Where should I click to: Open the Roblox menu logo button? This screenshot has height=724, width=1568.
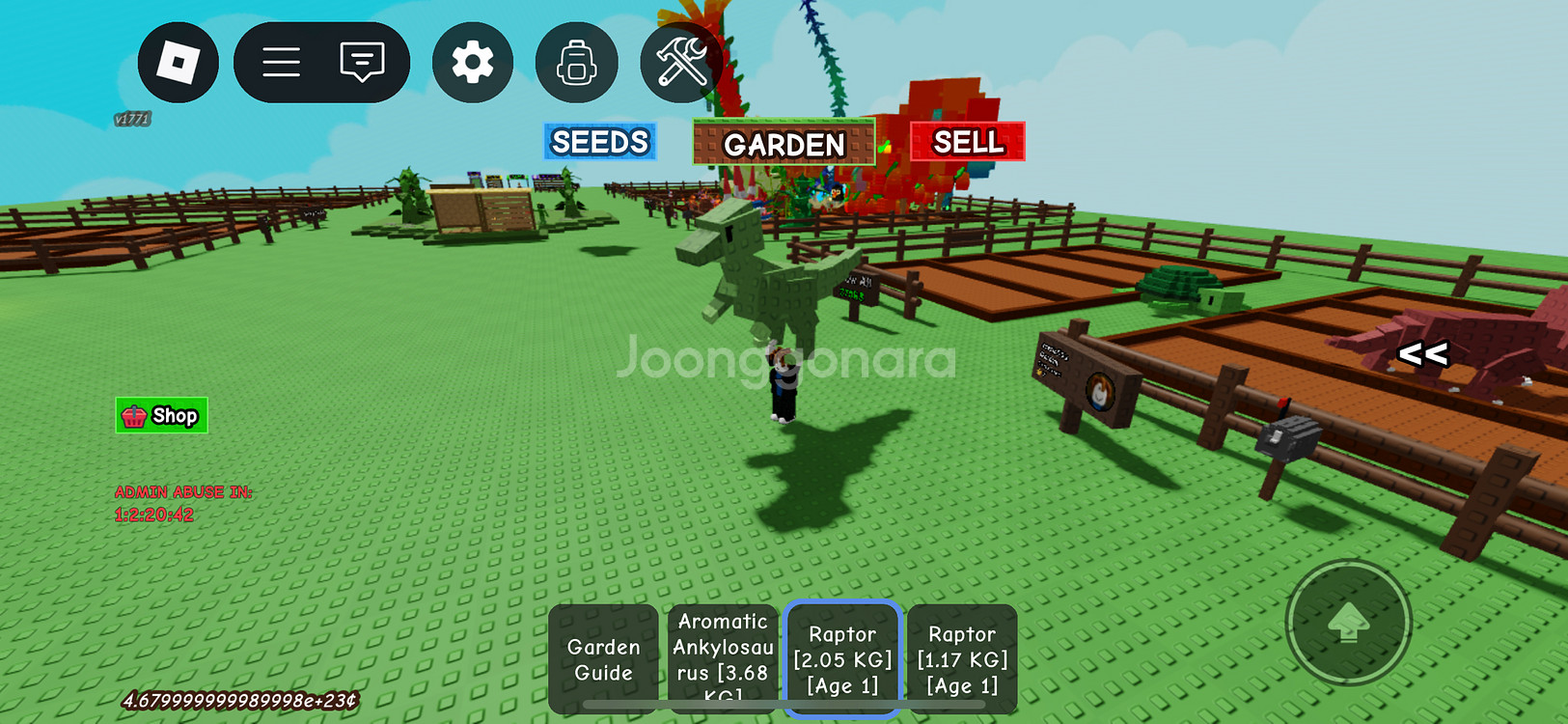179,63
